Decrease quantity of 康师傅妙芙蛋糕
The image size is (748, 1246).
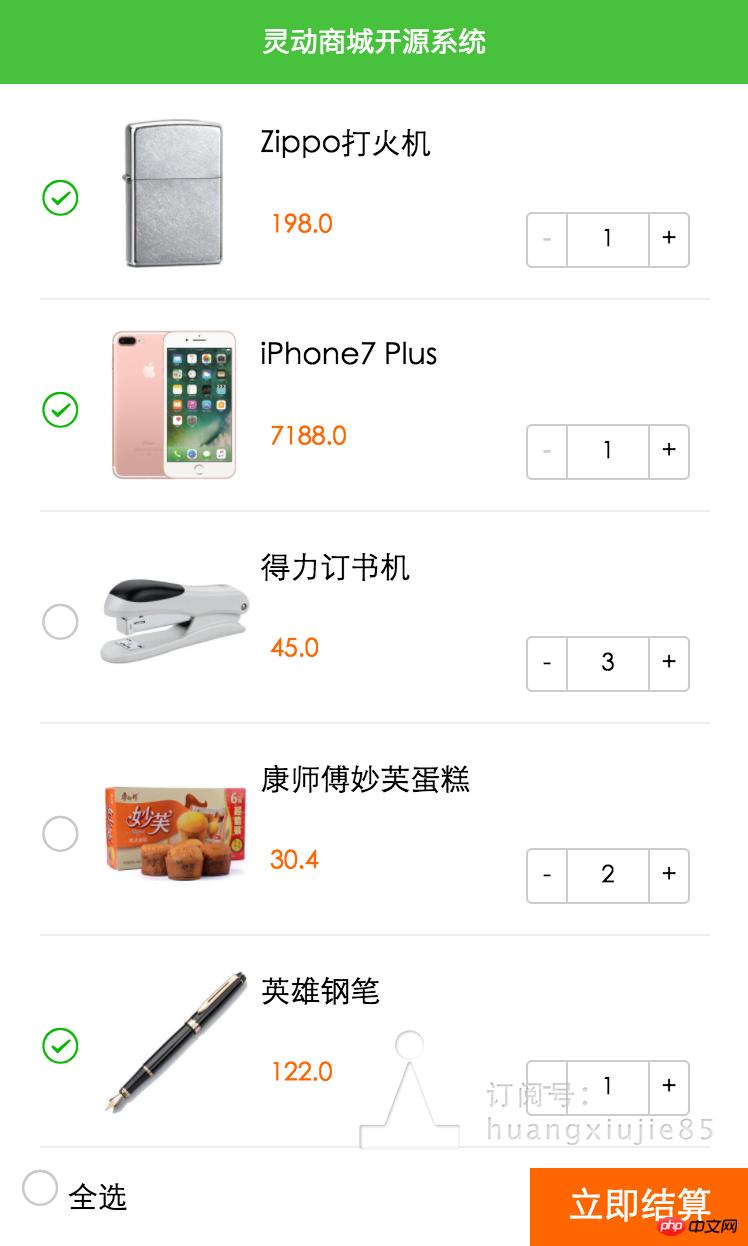(546, 875)
